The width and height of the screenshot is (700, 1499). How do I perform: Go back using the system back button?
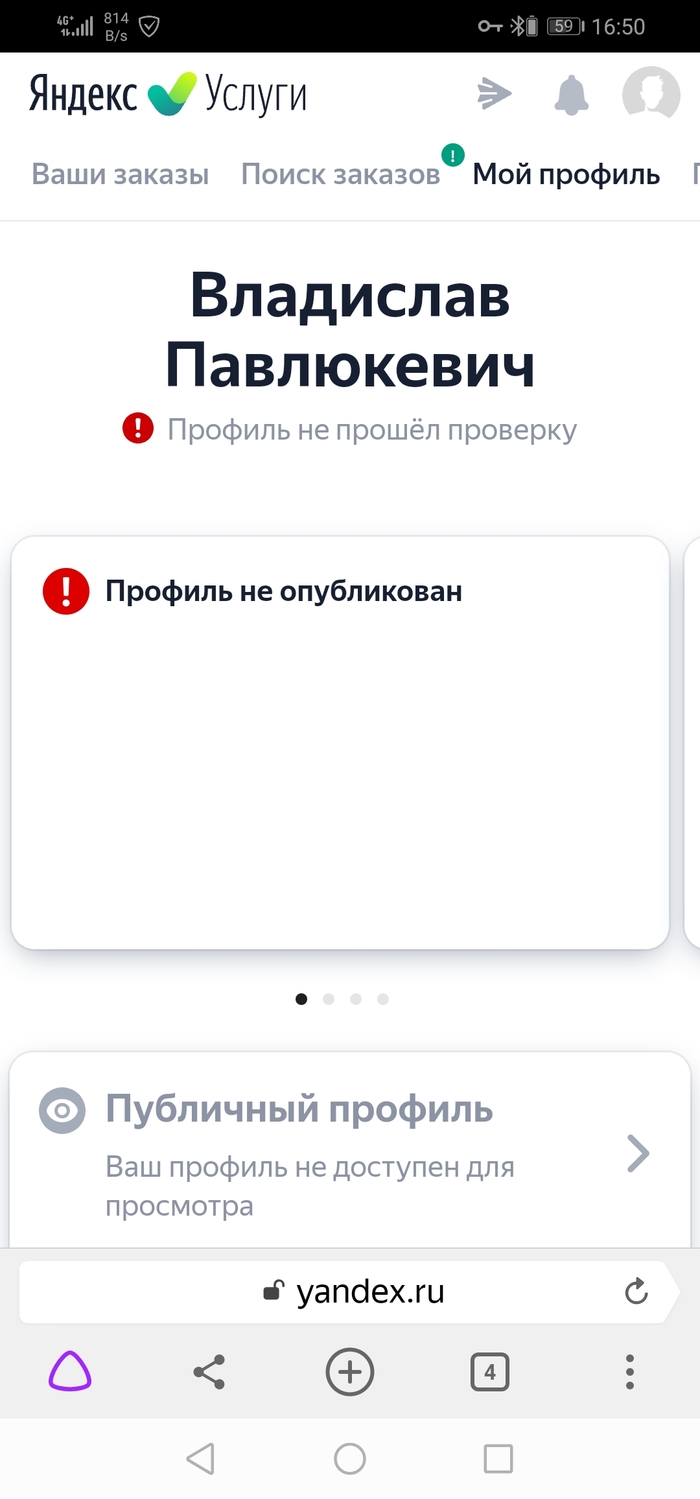201,1458
